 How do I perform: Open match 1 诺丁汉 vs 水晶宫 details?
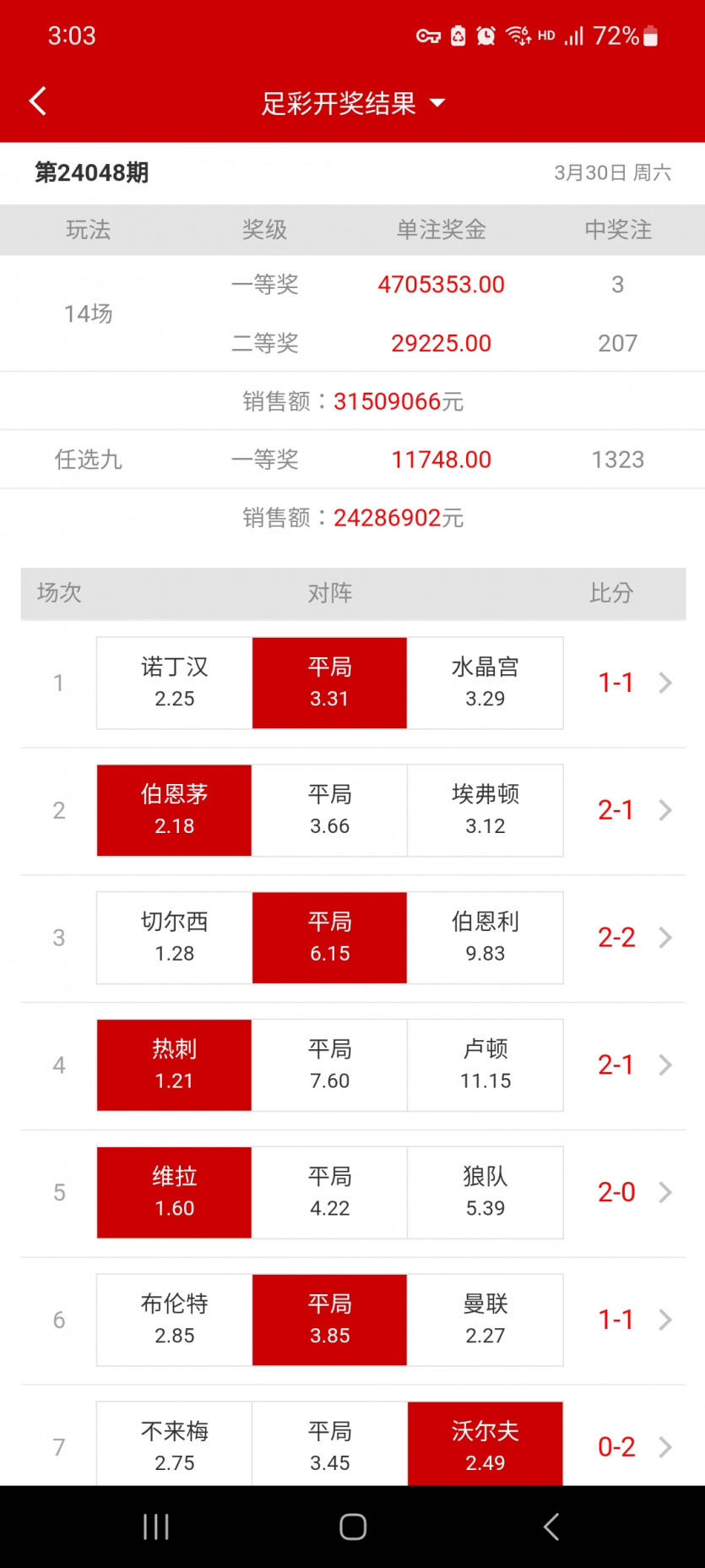click(x=664, y=683)
